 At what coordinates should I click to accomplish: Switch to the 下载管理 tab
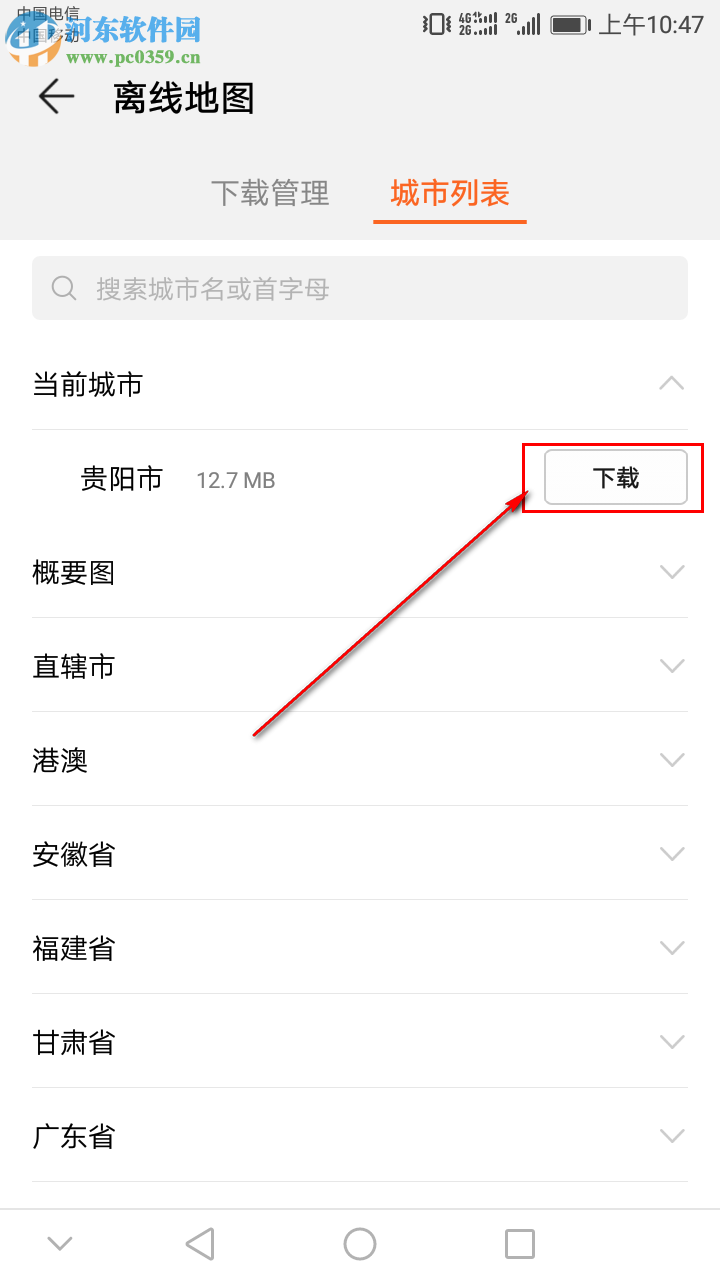click(270, 196)
